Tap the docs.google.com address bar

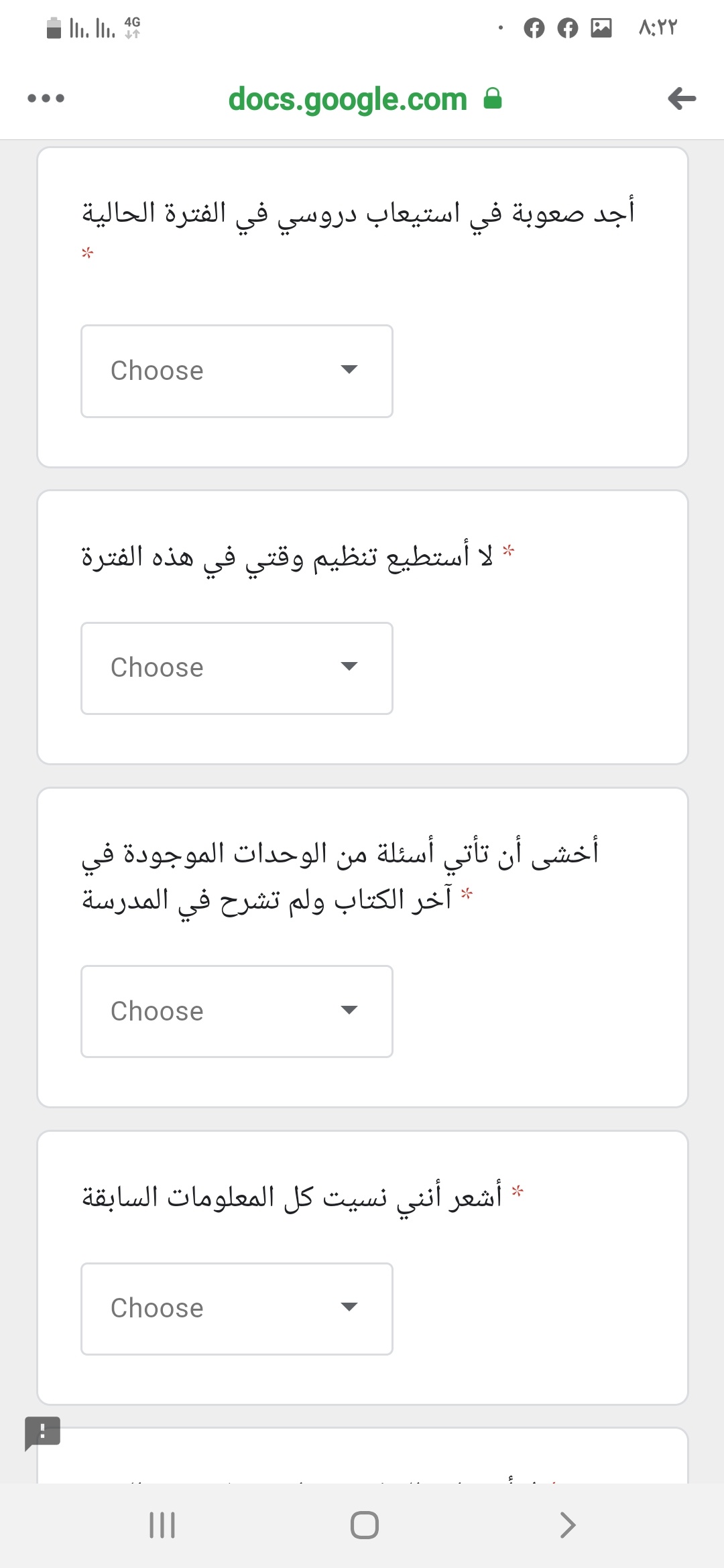[365, 99]
